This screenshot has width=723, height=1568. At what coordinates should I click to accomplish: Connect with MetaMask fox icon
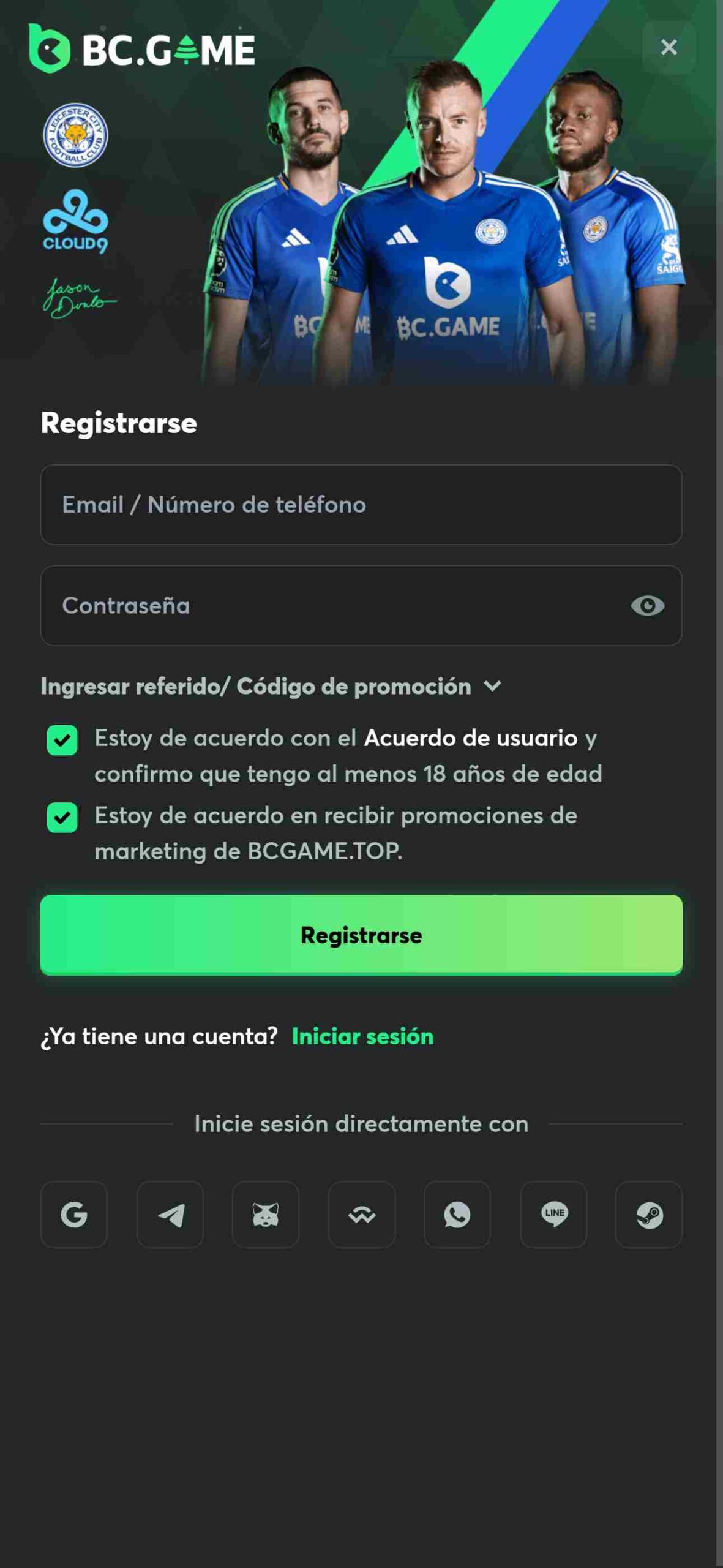(266, 1214)
